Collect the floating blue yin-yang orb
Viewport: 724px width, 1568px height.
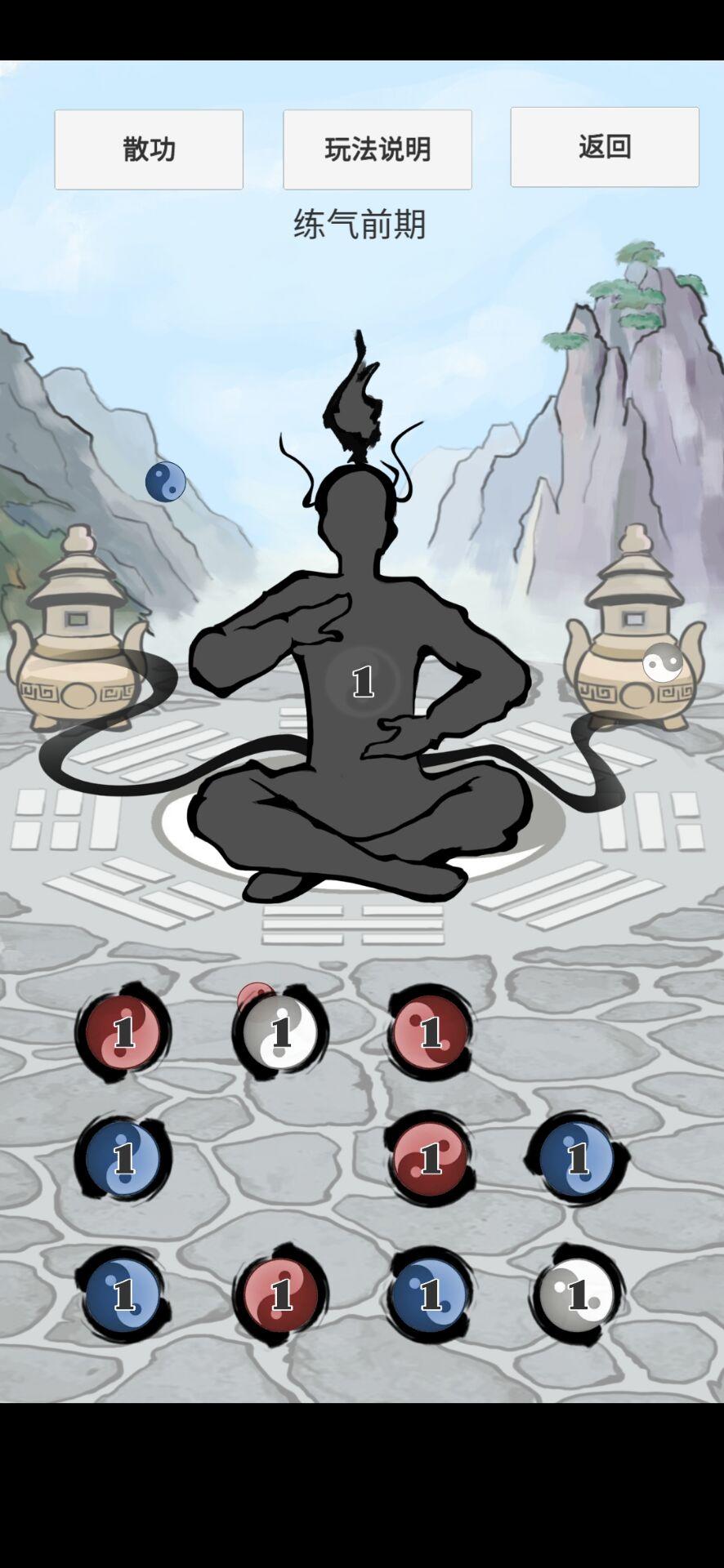click(x=166, y=481)
